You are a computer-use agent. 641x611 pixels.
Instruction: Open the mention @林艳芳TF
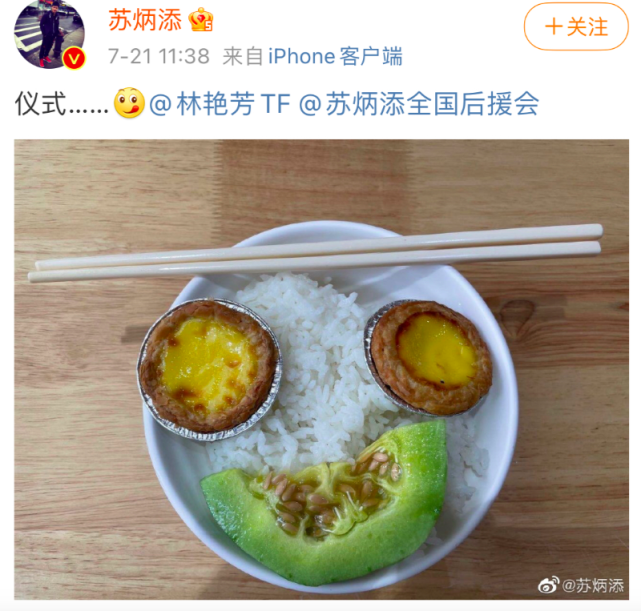point(221,103)
